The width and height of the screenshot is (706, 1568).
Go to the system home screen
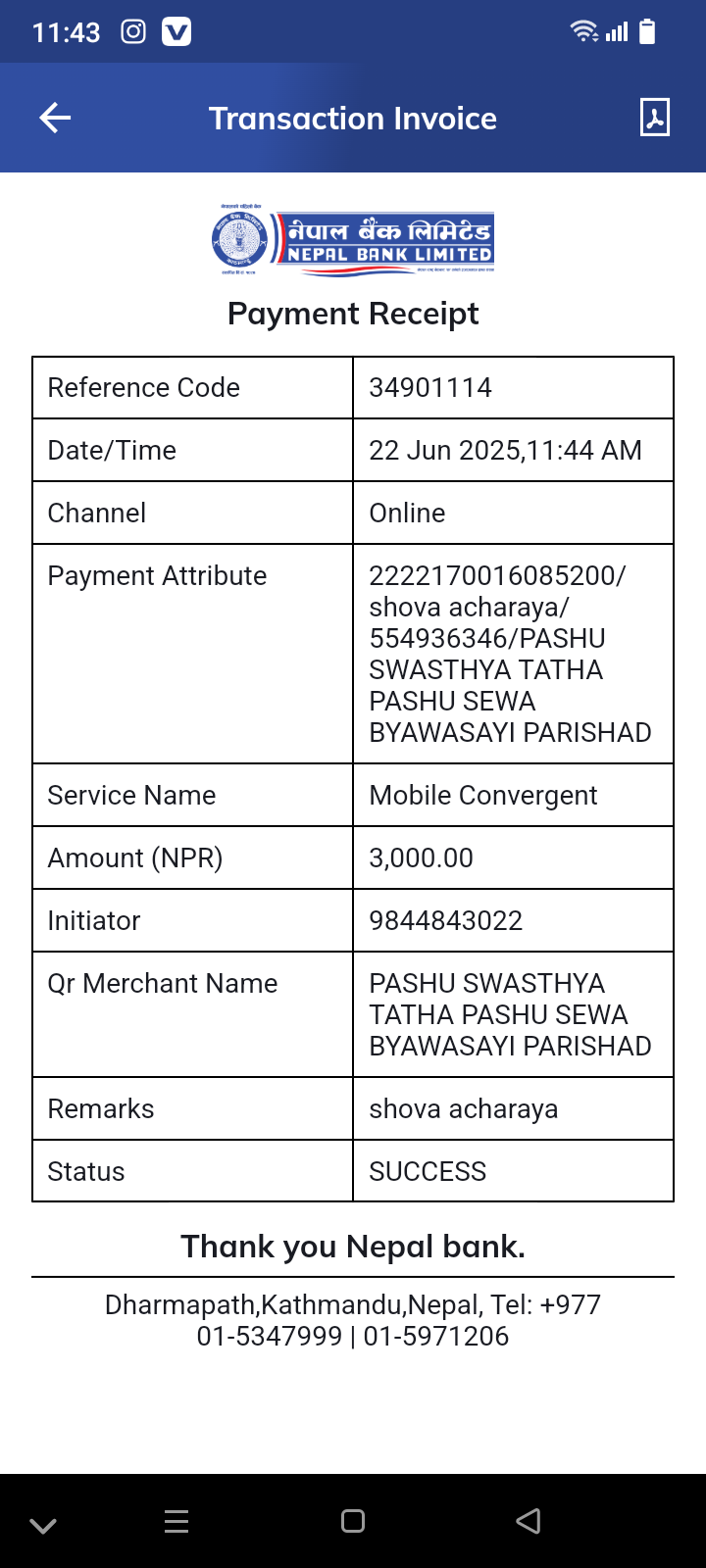pyautogui.click(x=353, y=1521)
